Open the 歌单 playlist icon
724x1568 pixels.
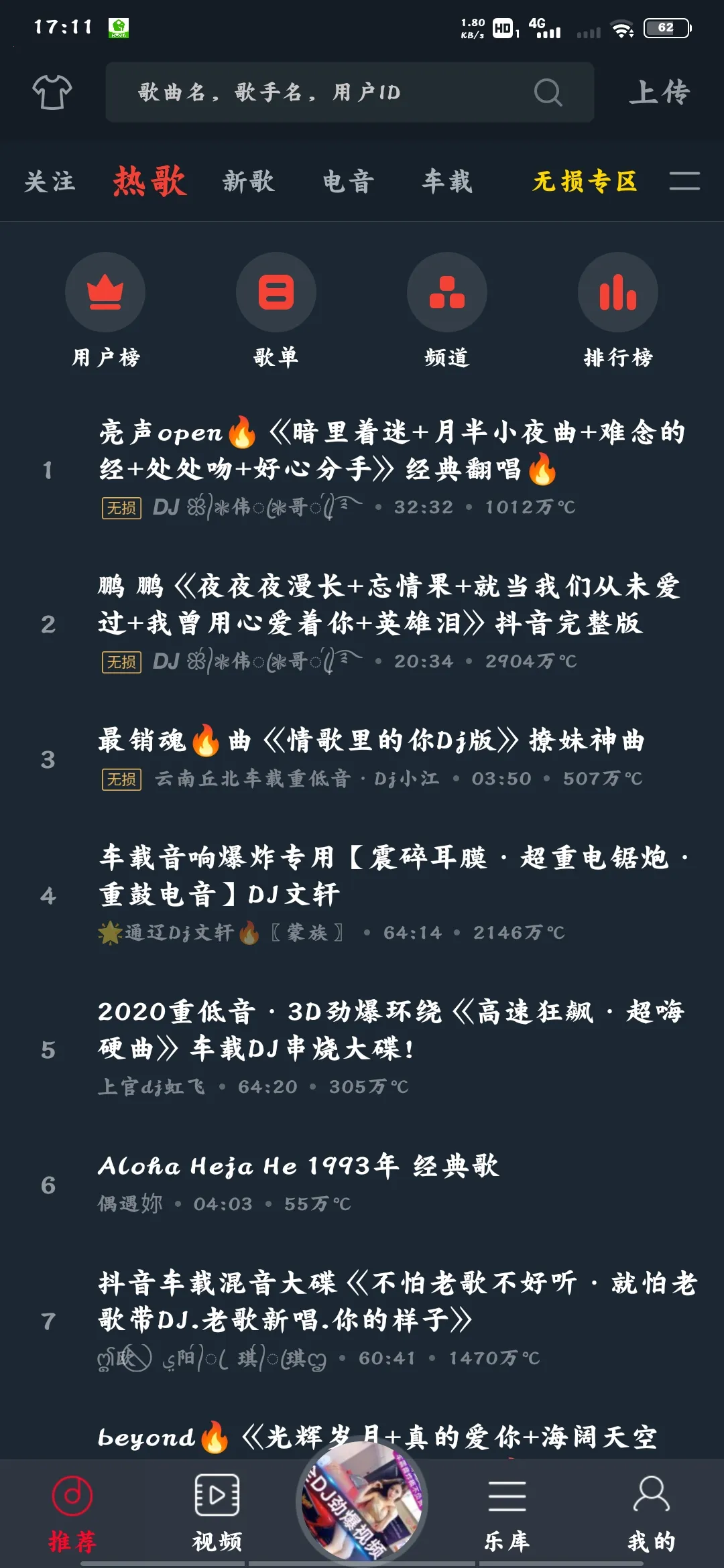tap(276, 293)
